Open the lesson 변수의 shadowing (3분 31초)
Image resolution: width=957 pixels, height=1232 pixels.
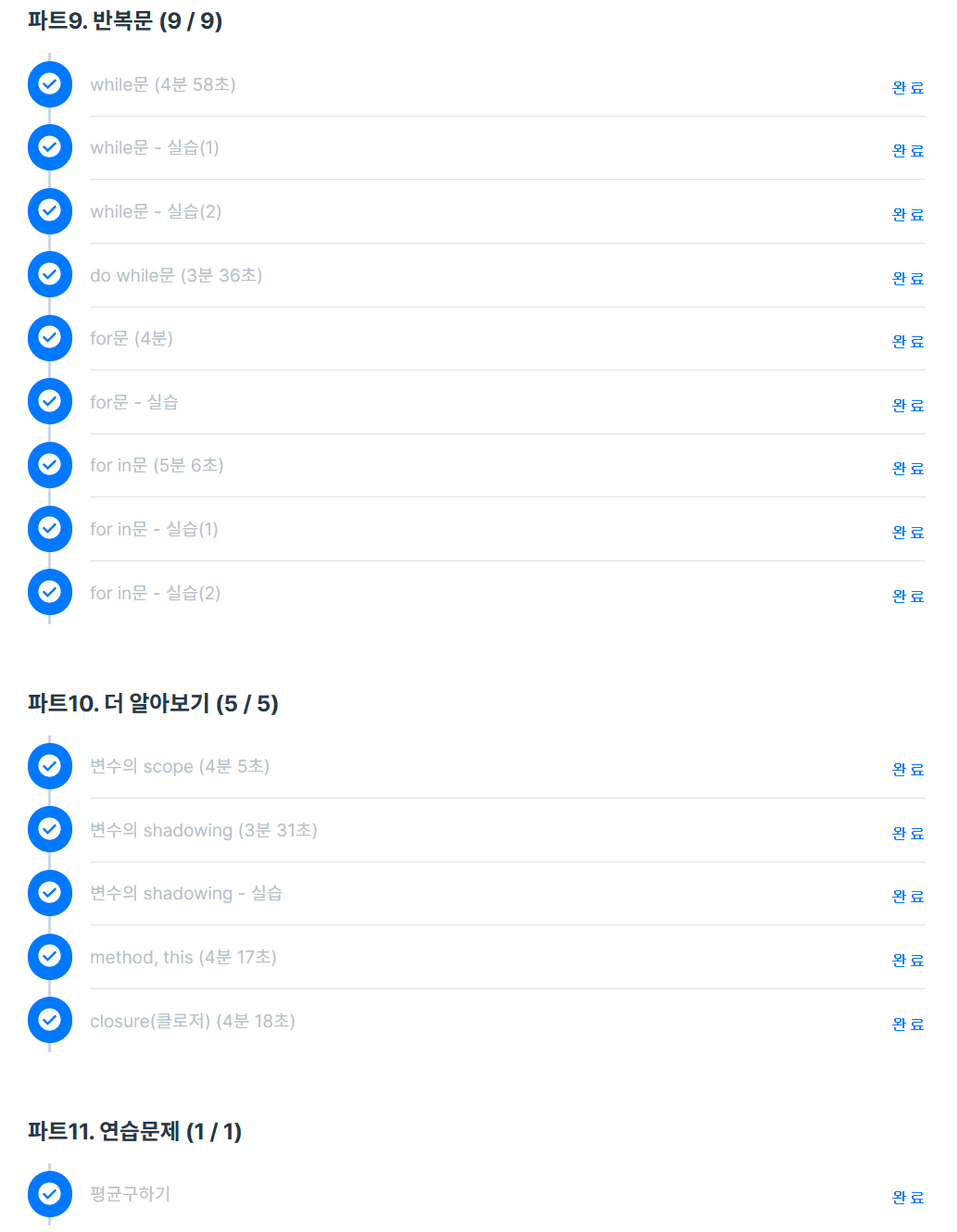pyautogui.click(x=204, y=830)
